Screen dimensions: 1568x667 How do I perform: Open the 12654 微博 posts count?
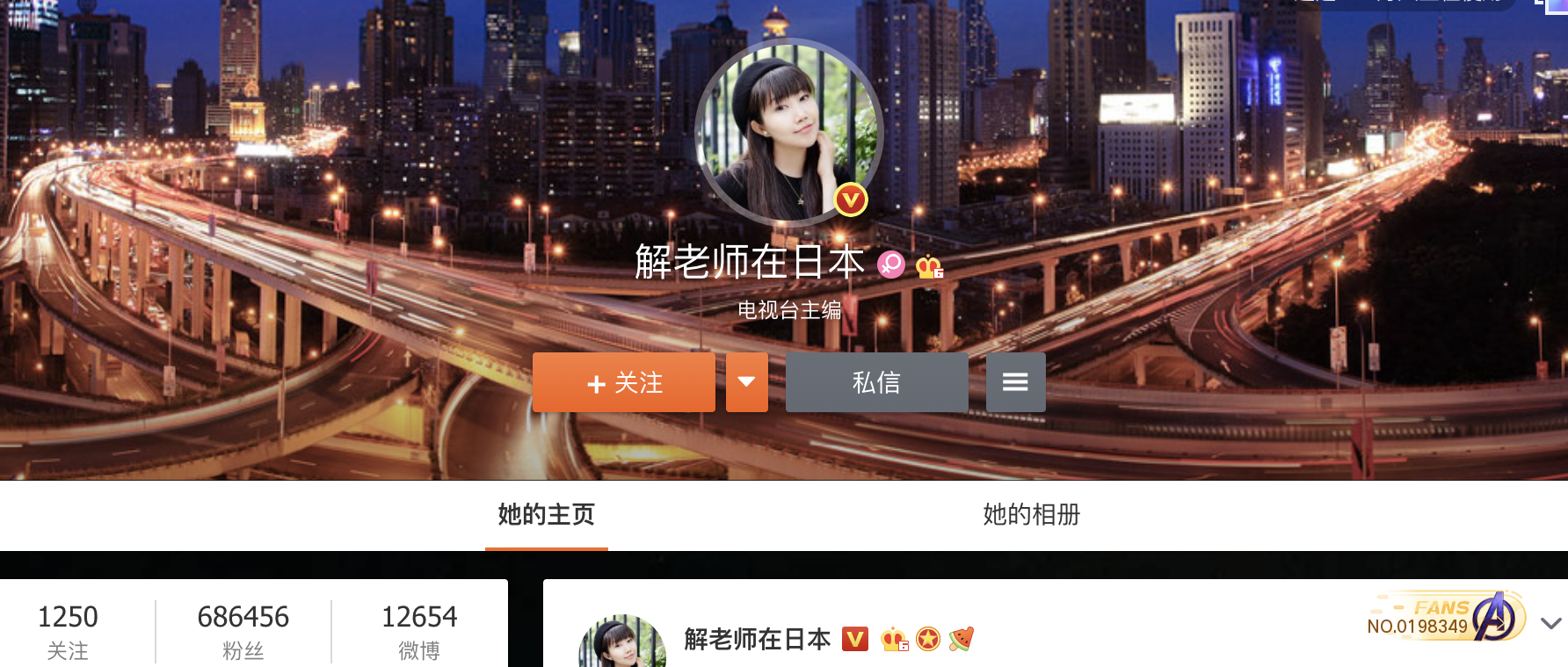click(x=419, y=631)
